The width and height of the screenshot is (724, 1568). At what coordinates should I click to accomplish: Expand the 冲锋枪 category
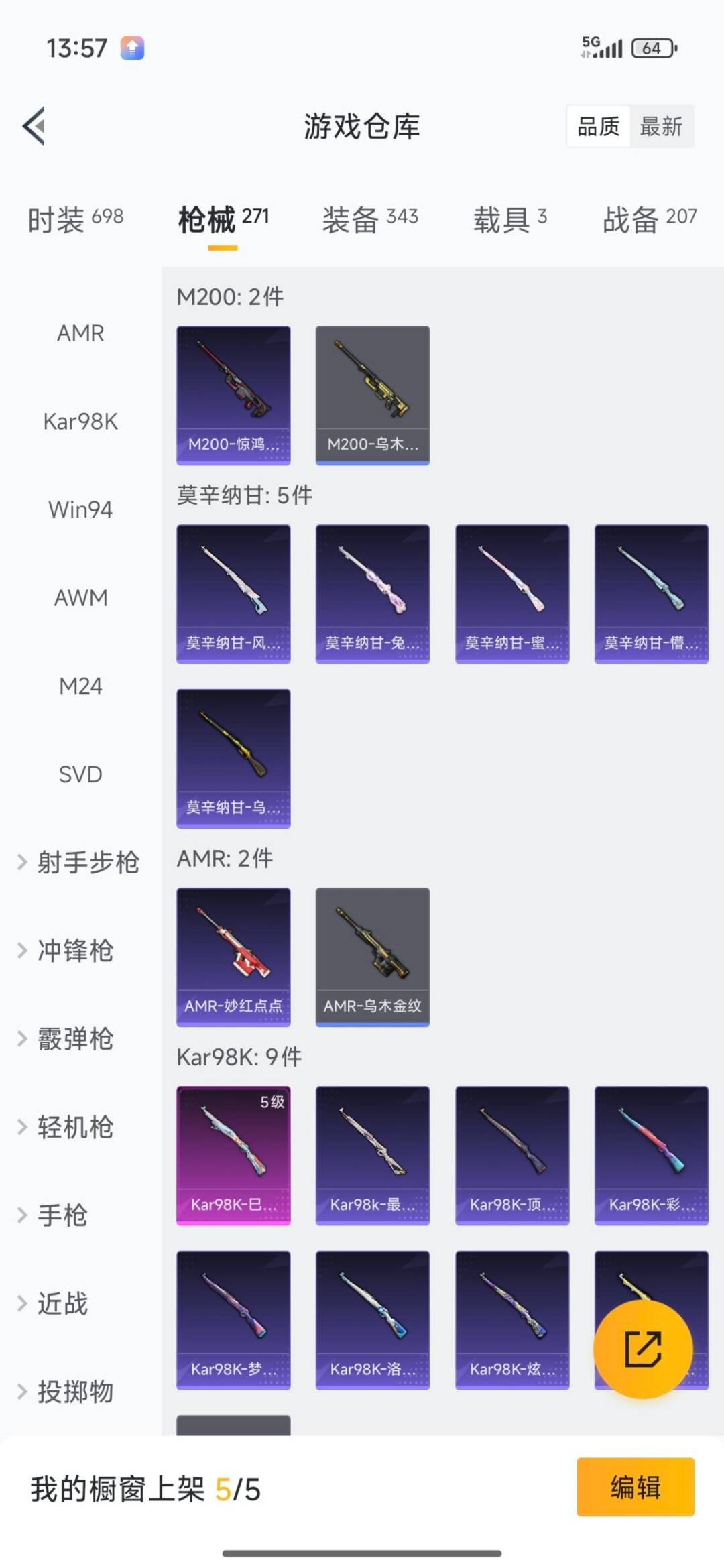click(x=76, y=951)
